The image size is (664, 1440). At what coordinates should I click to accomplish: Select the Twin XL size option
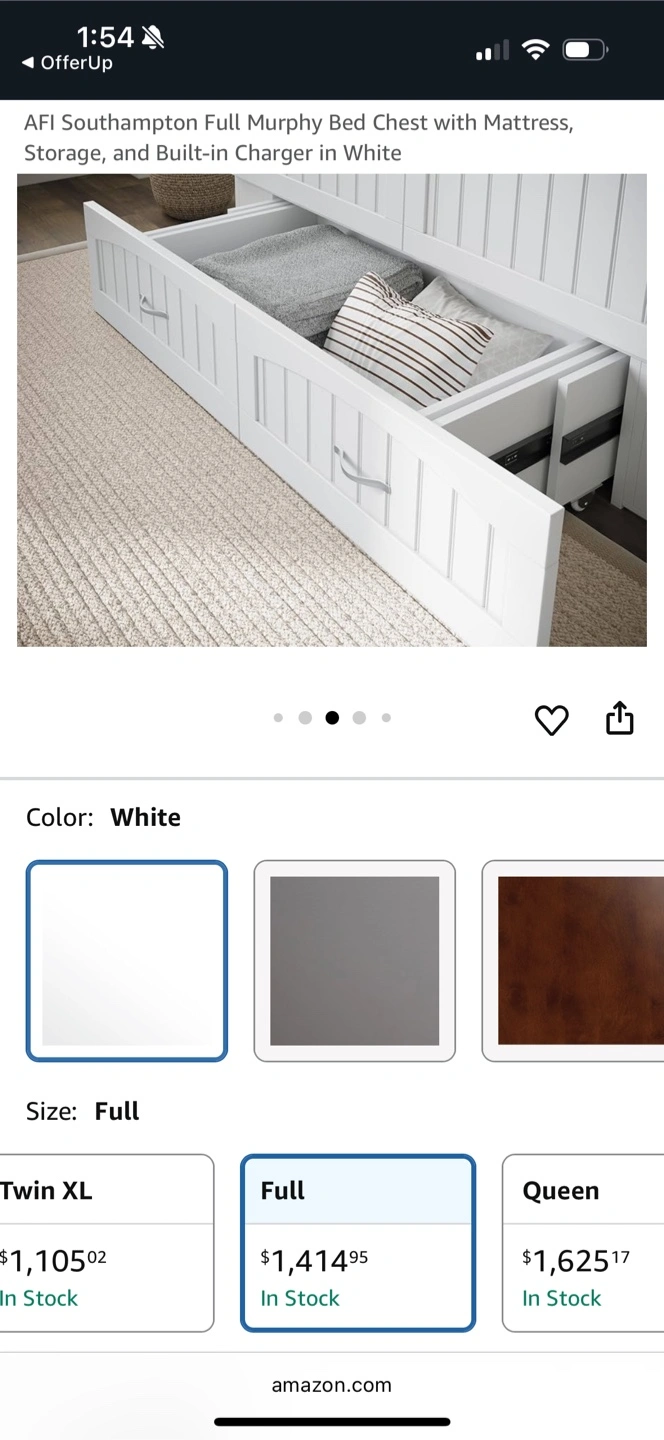pos(106,1243)
